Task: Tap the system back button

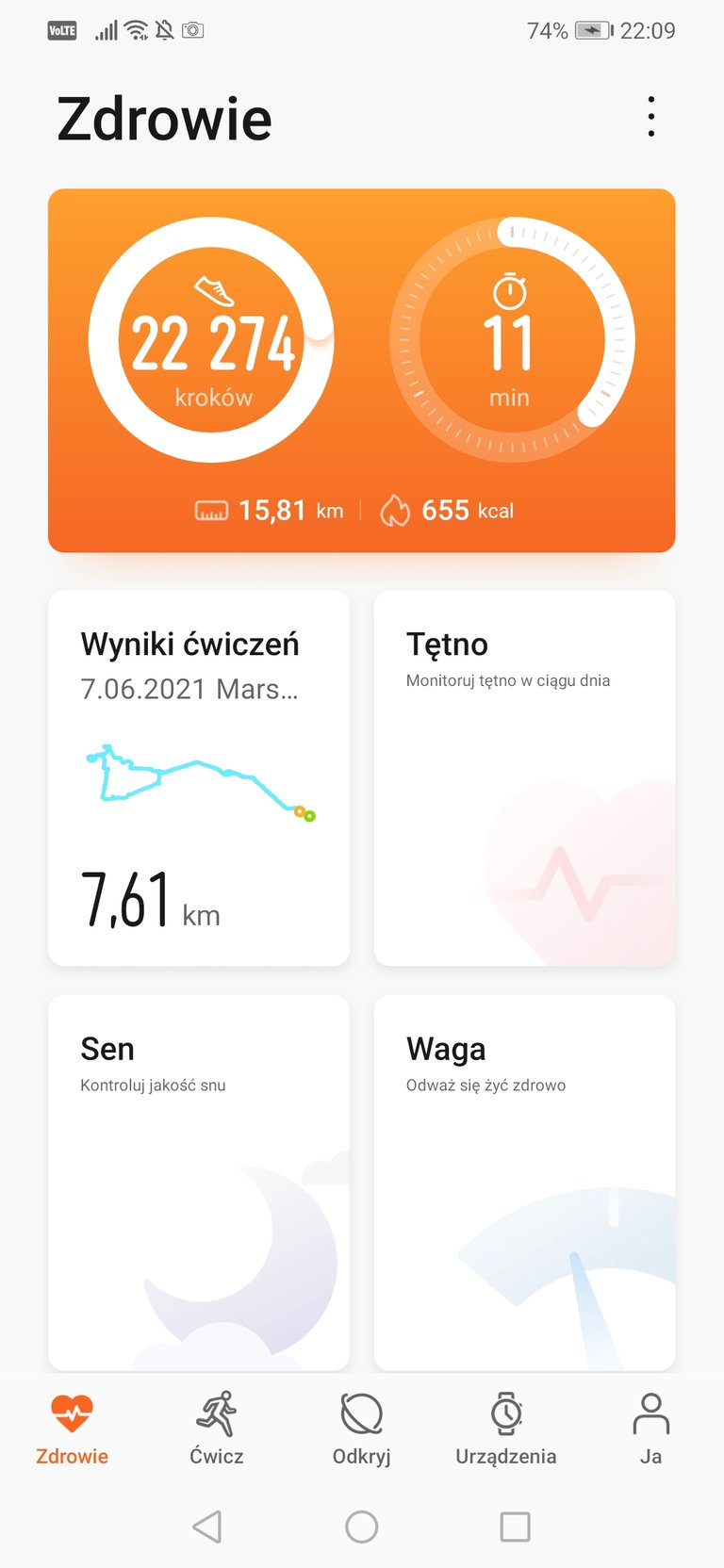Action: pos(207,1527)
